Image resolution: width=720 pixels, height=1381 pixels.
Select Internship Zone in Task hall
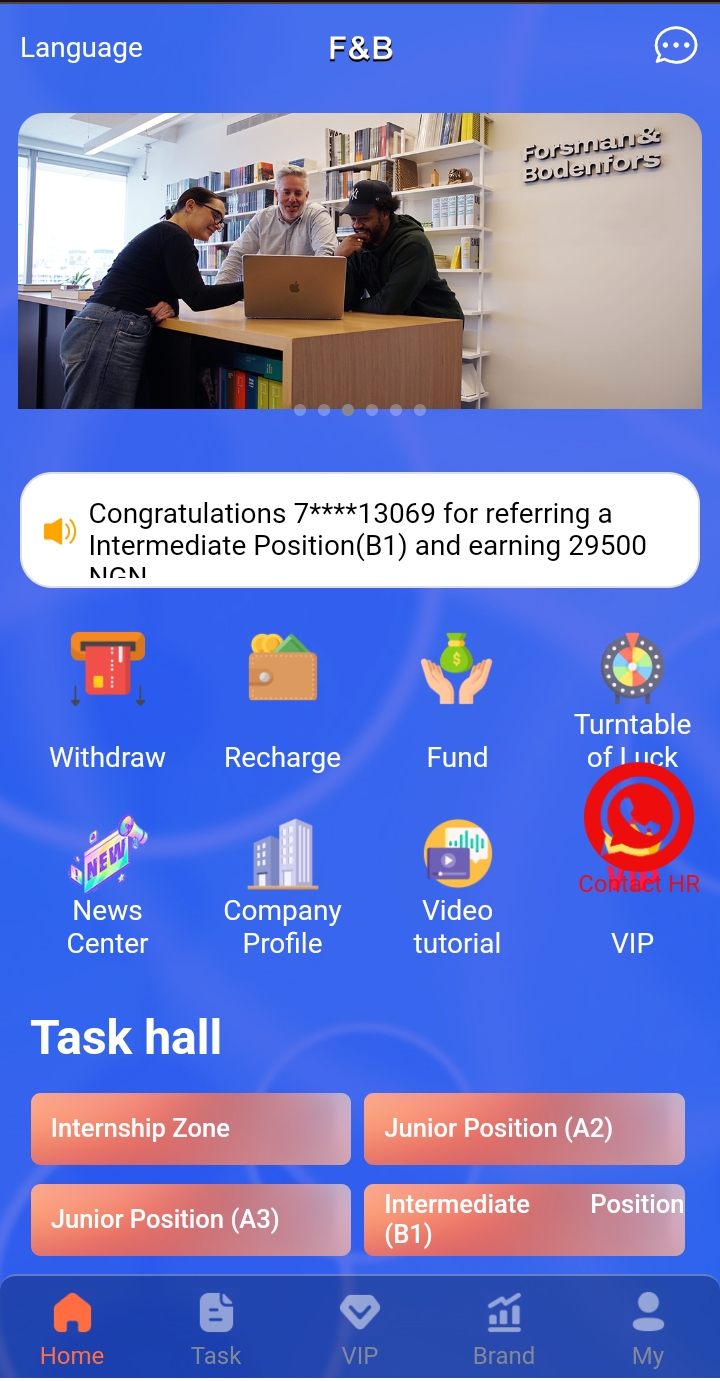coord(190,1128)
